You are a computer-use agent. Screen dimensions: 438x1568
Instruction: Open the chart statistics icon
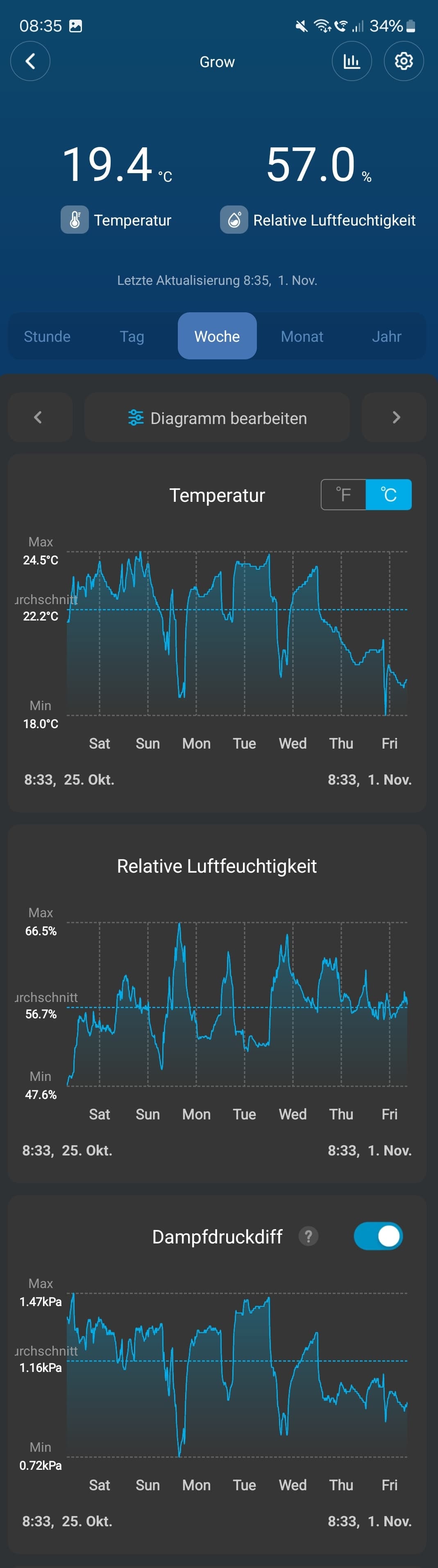352,61
